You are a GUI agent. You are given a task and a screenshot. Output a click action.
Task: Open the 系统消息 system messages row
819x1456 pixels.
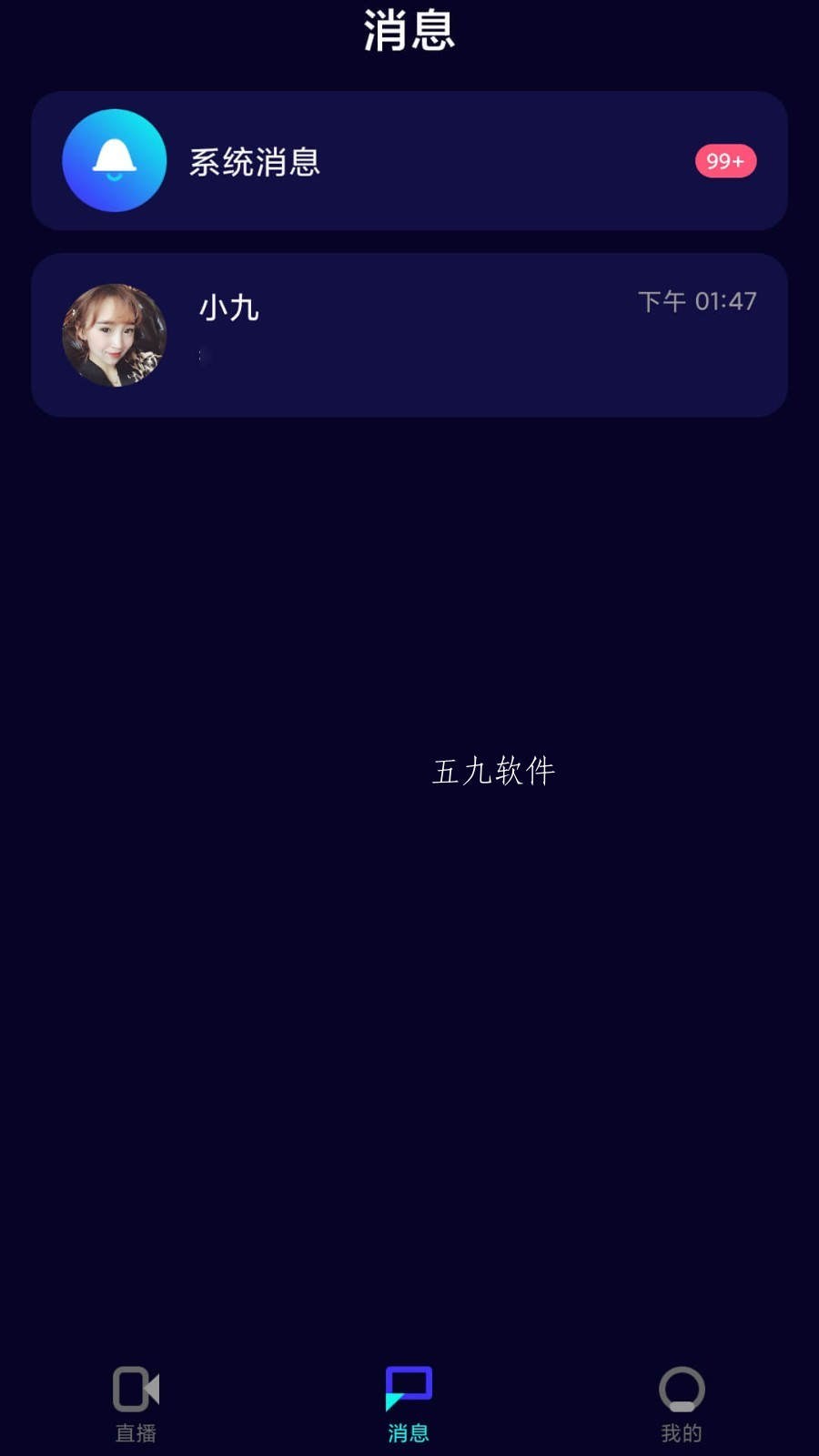coord(409,161)
